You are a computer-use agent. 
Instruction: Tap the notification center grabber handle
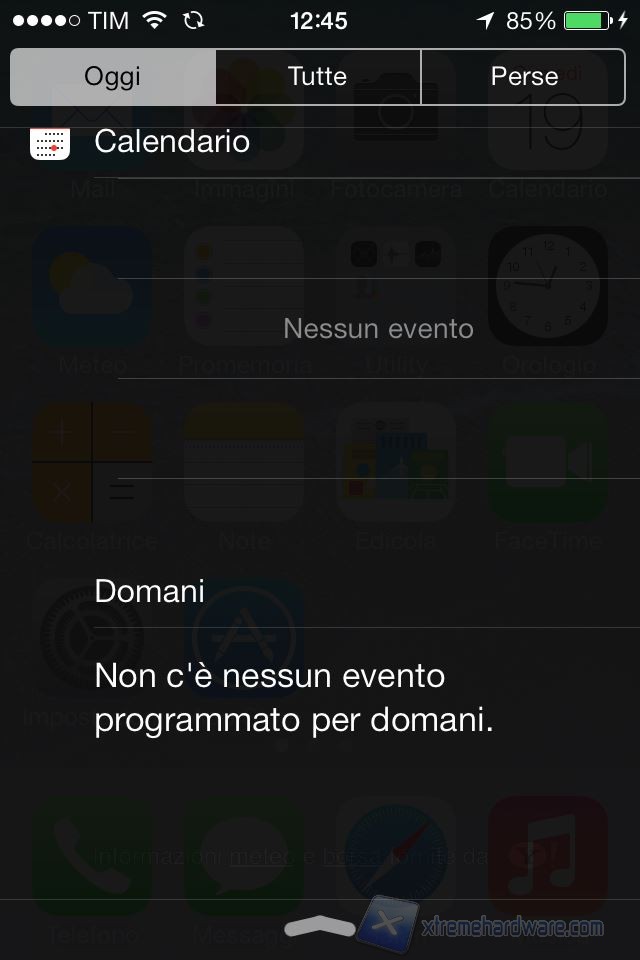[319, 927]
